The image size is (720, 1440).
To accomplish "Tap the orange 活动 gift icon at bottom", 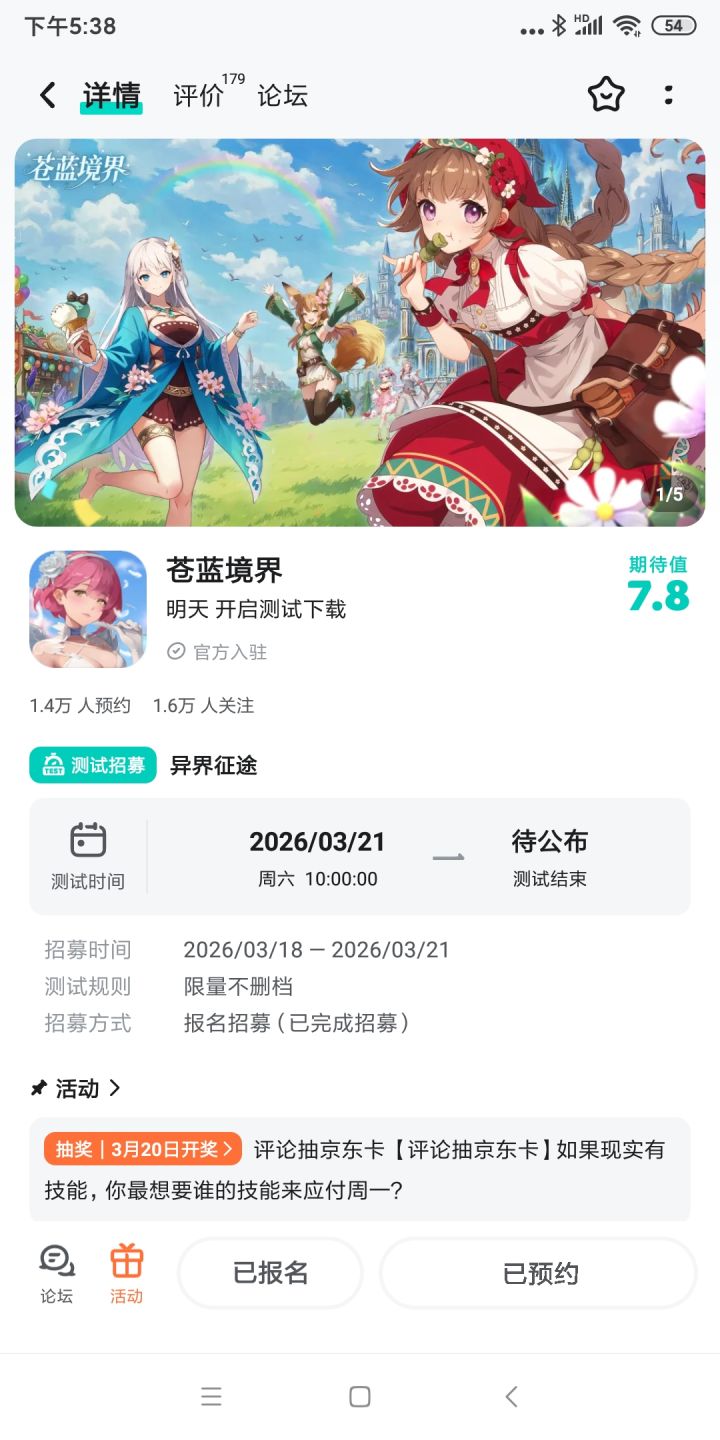I will point(124,1263).
